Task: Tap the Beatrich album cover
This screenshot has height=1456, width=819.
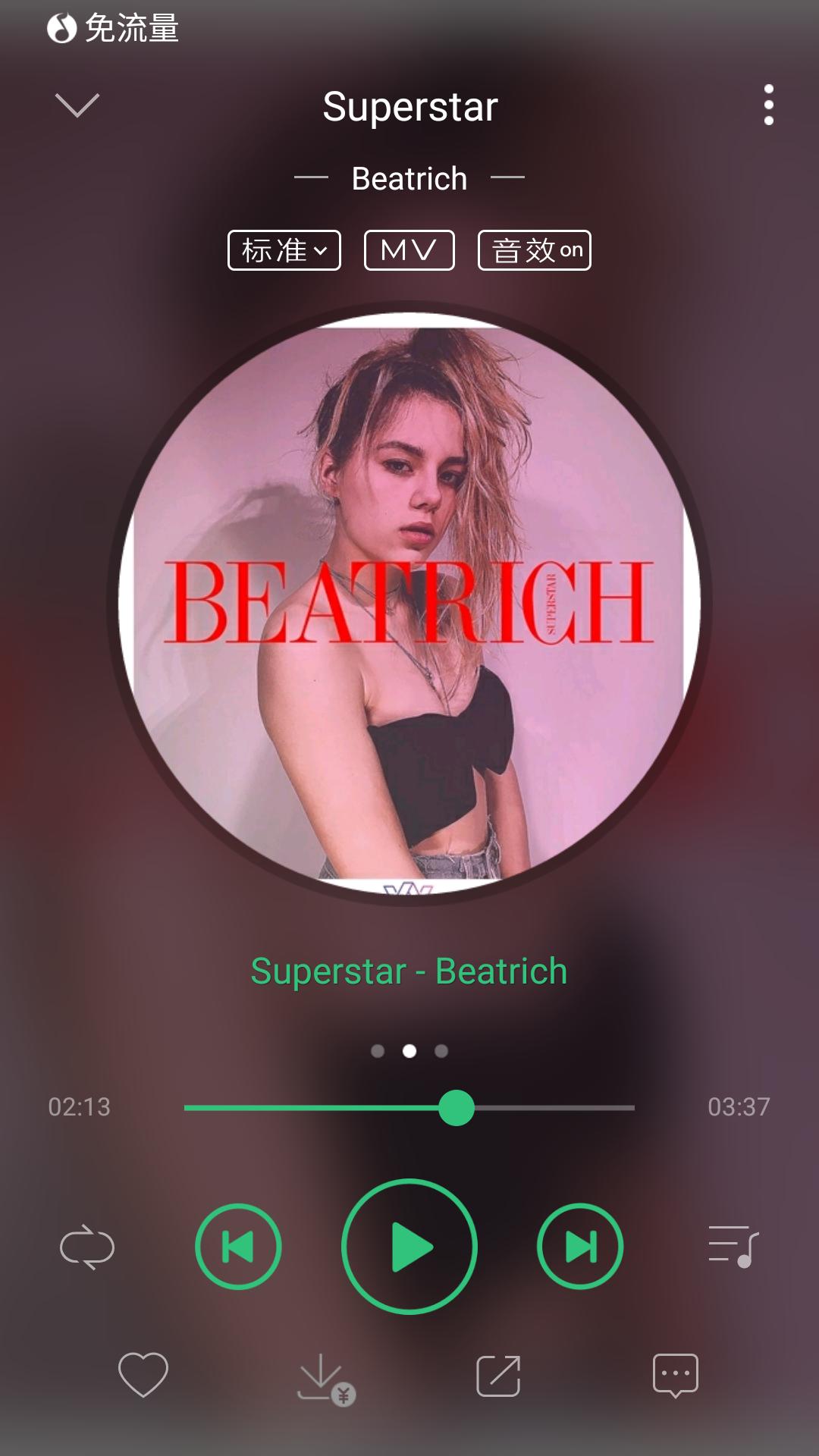Action: [409, 603]
